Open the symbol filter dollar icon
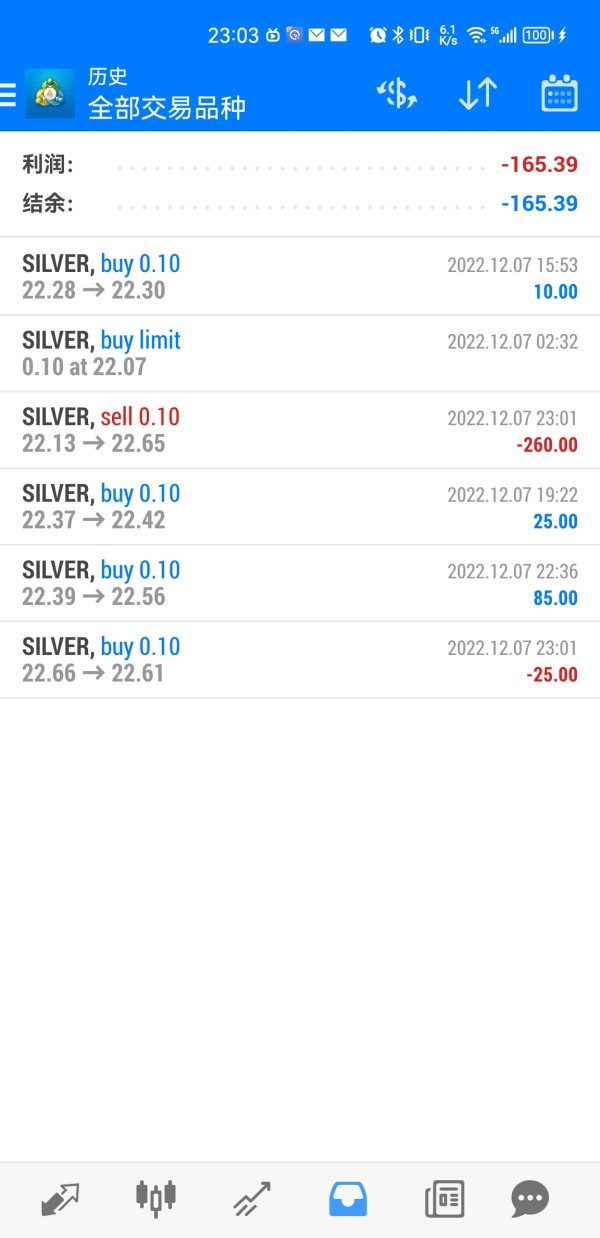Image resolution: width=600 pixels, height=1238 pixels. coord(397,94)
